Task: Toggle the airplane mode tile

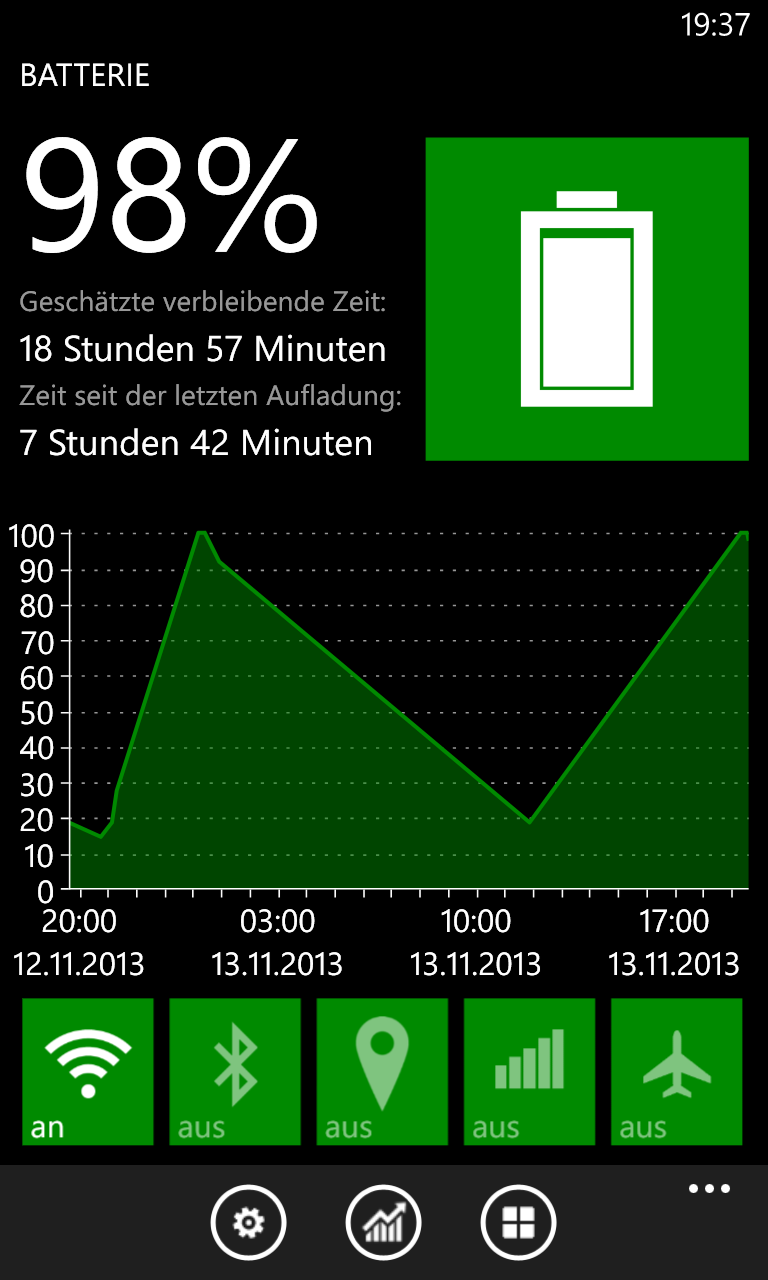Action: point(677,1071)
